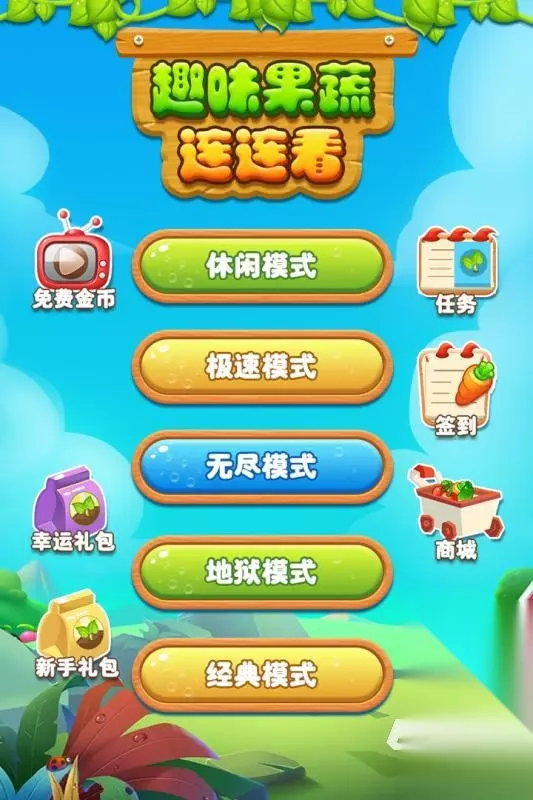The width and height of the screenshot is (533, 800).
Task: Open the 任务 notebook icon
Action: (x=456, y=270)
